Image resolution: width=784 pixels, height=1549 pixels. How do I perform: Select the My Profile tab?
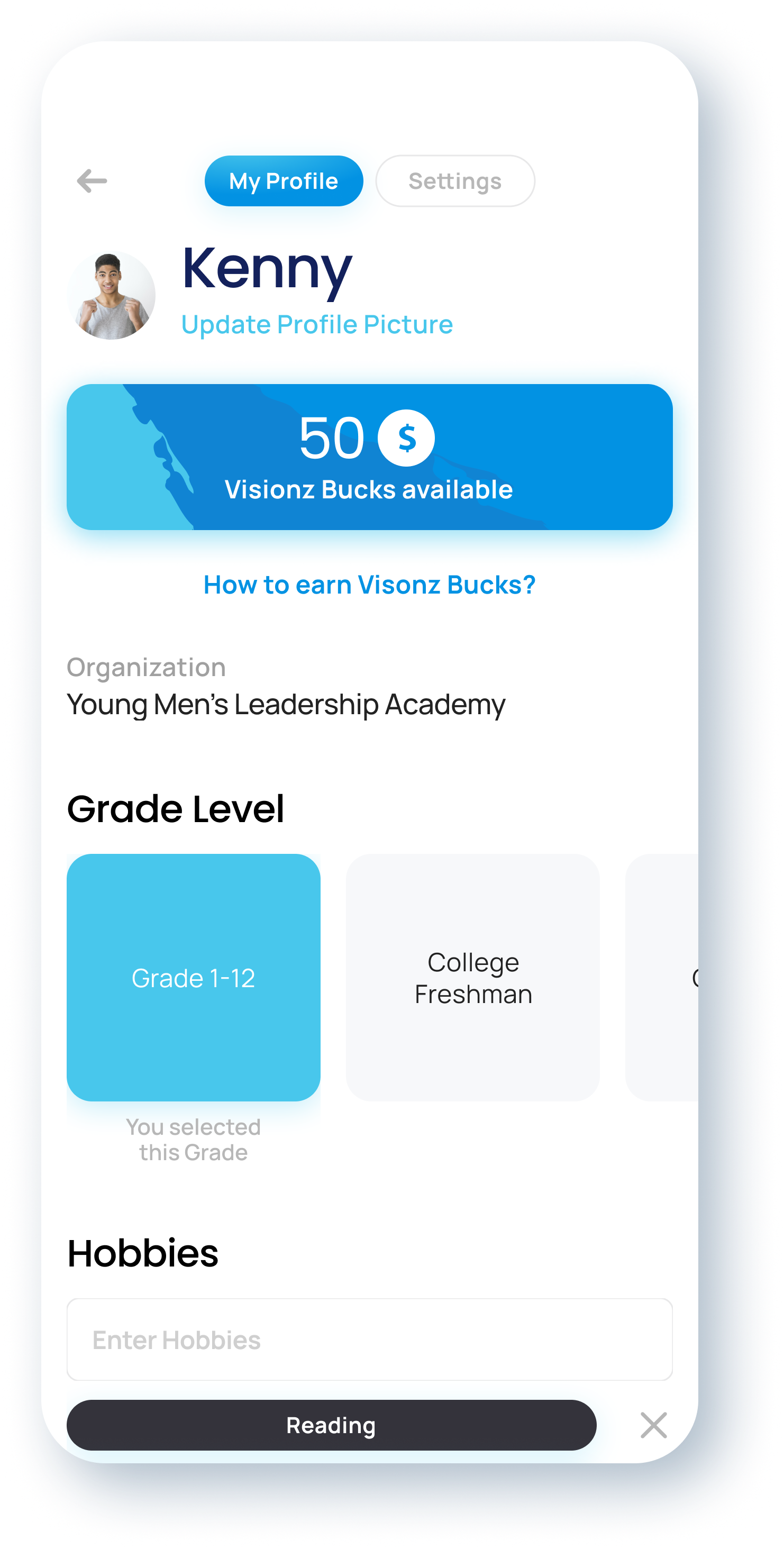tap(284, 181)
